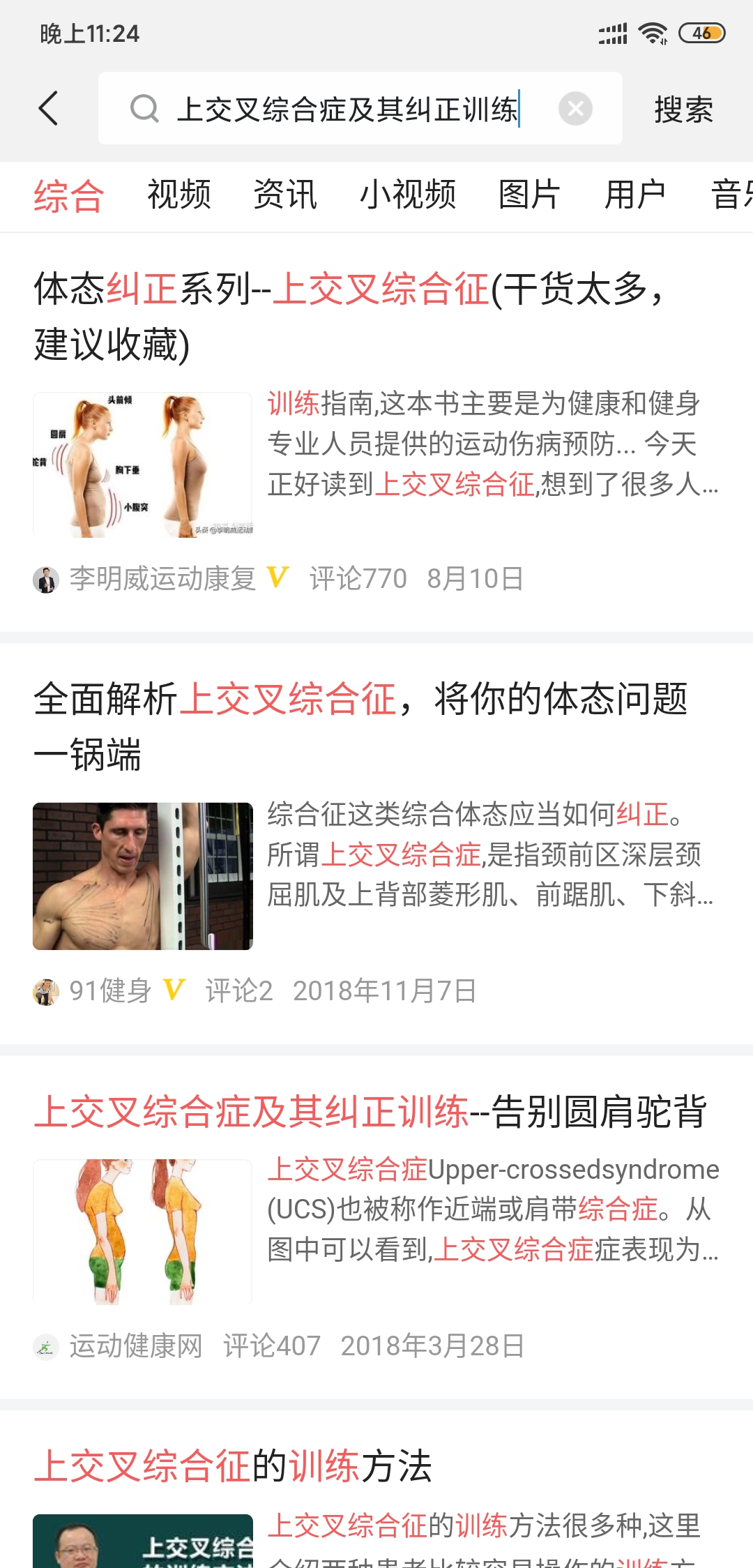Tap the verified V badge next to 李明威运动康复
The image size is (753, 1568).
277,578
